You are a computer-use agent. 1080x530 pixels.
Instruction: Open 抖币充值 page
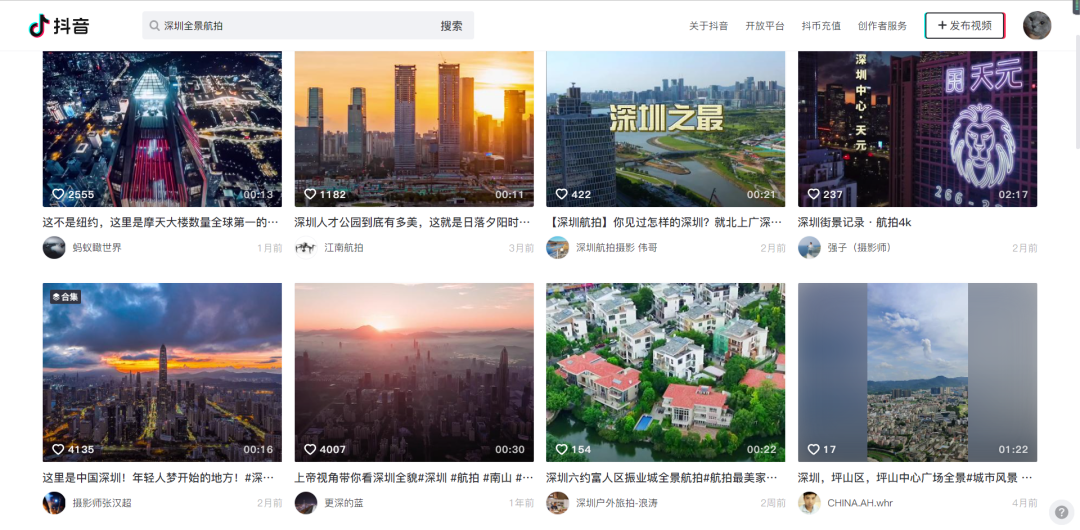[821, 26]
